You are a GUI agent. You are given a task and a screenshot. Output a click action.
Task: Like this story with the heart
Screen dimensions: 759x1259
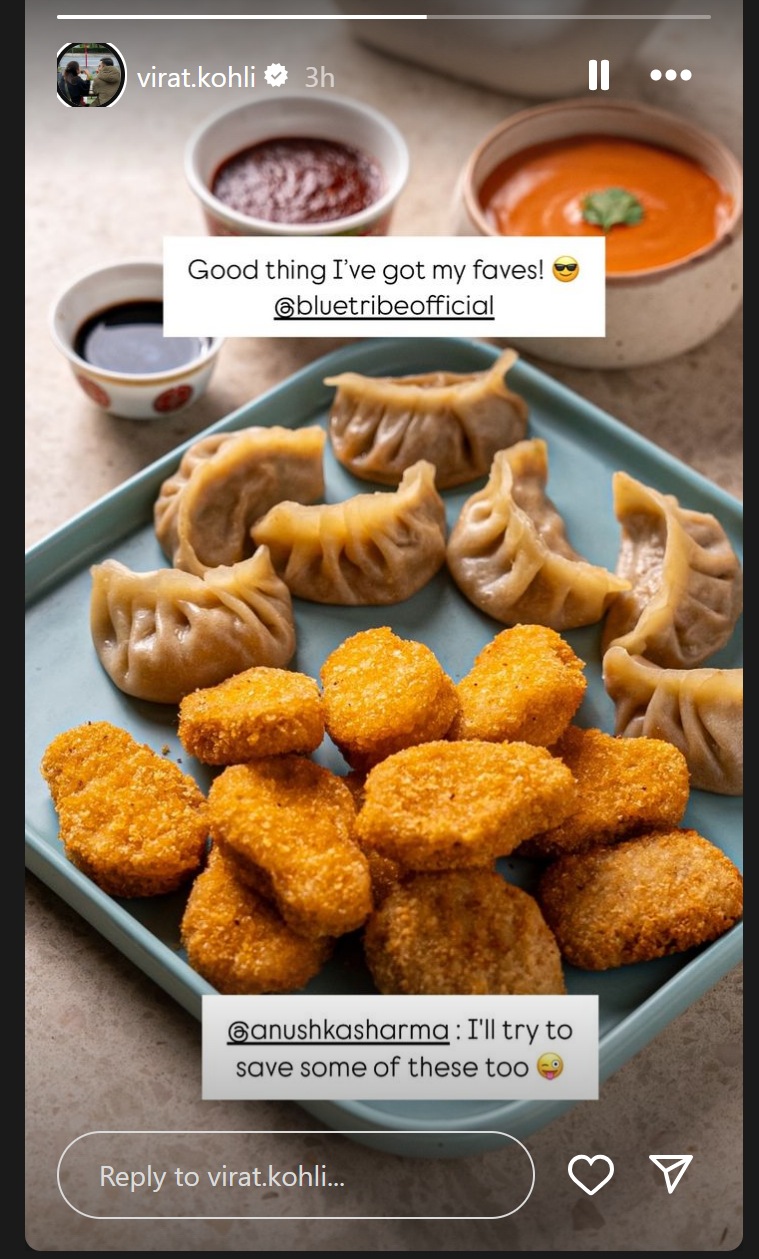[591, 1174]
